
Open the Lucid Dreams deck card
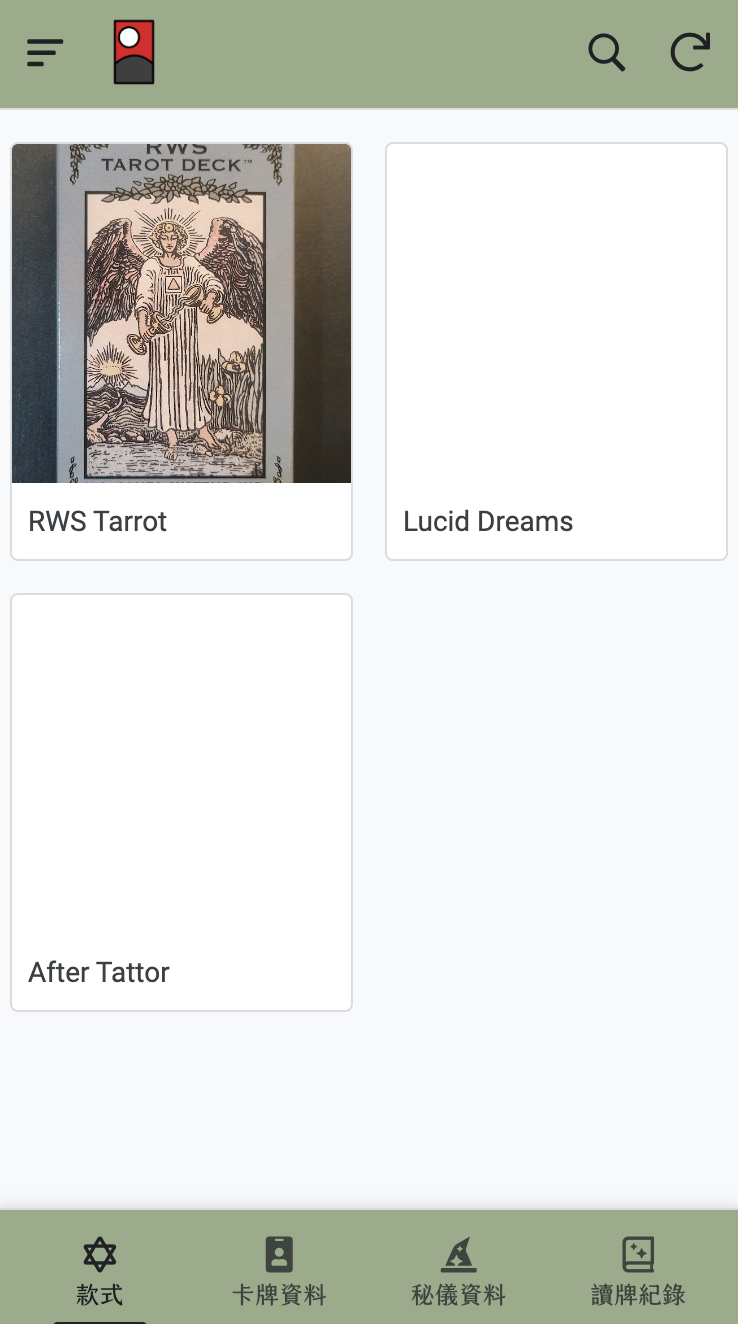pos(556,351)
